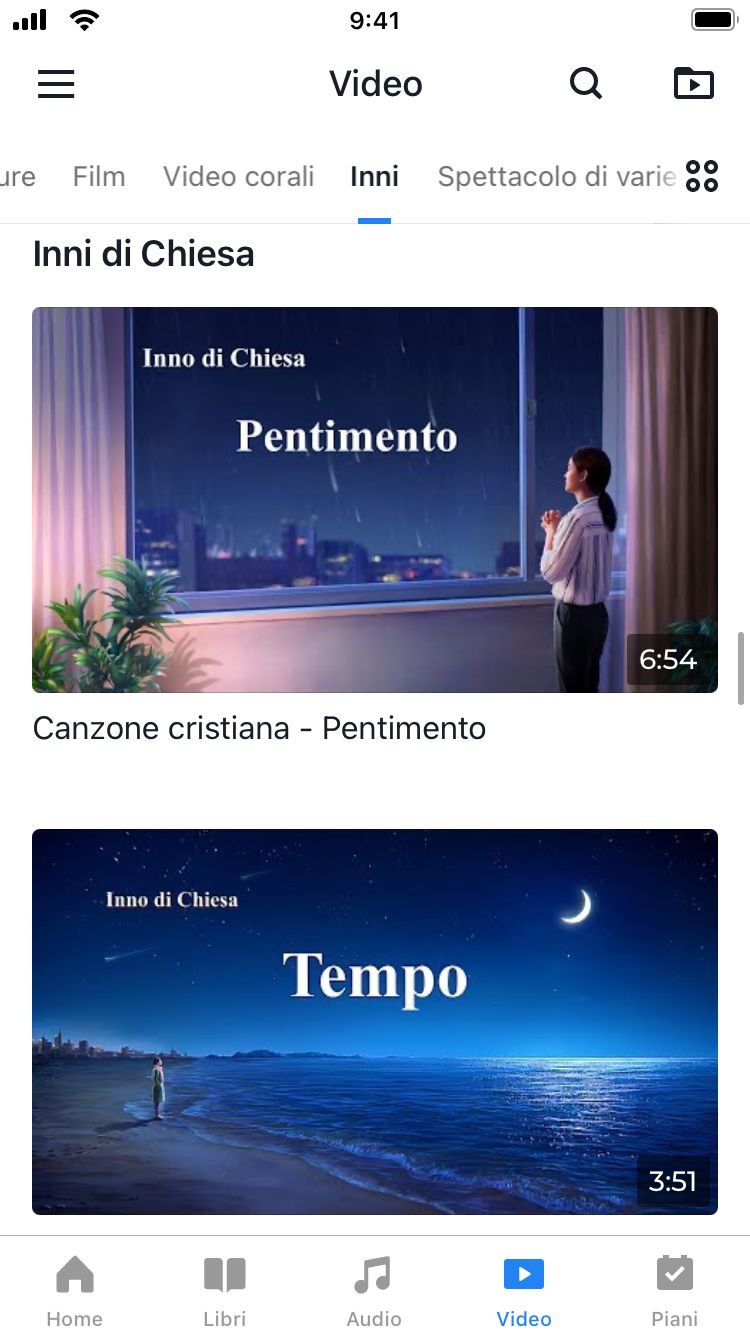750x1334 pixels.
Task: Play the Tempo hymn video
Action: click(375, 1021)
